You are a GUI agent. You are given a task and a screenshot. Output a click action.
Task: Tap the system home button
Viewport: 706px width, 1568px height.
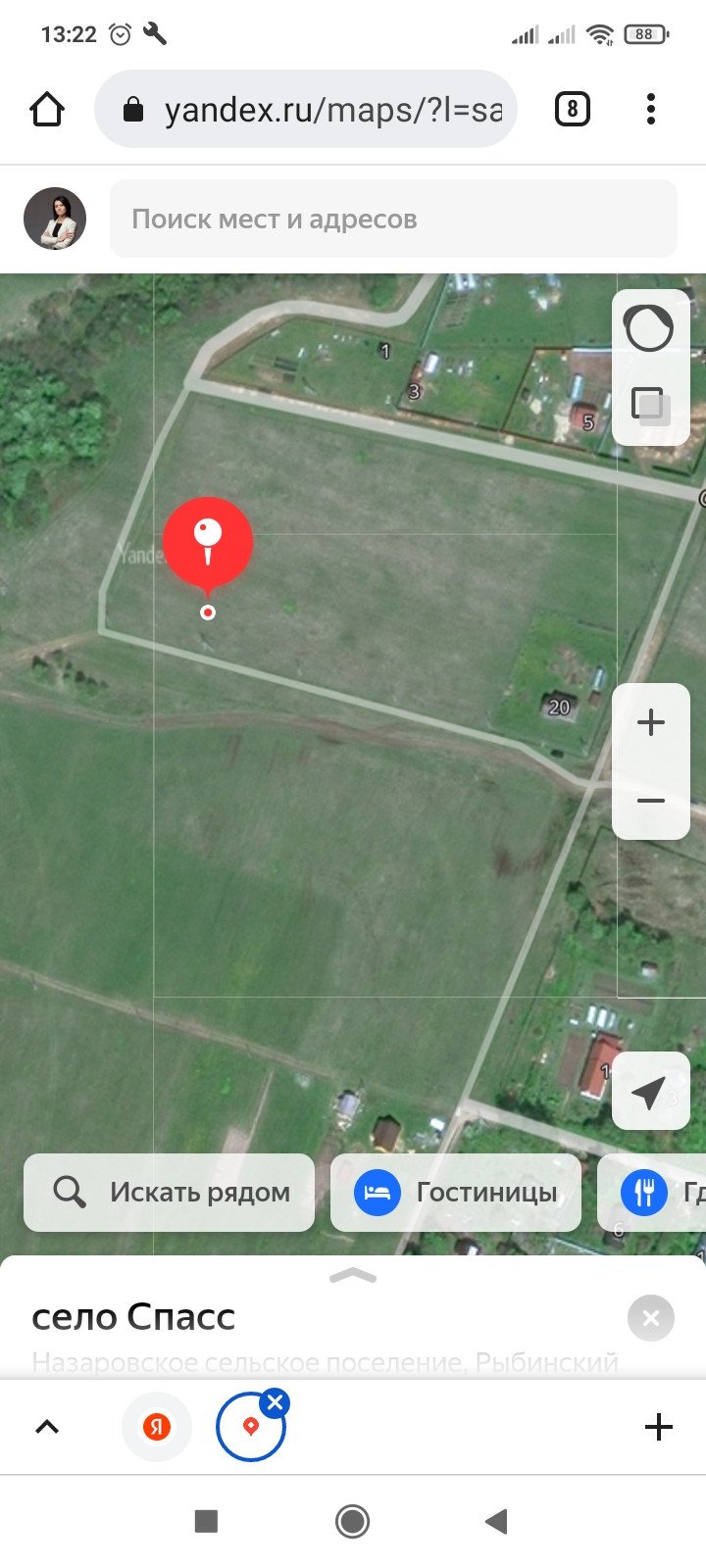[x=353, y=1521]
